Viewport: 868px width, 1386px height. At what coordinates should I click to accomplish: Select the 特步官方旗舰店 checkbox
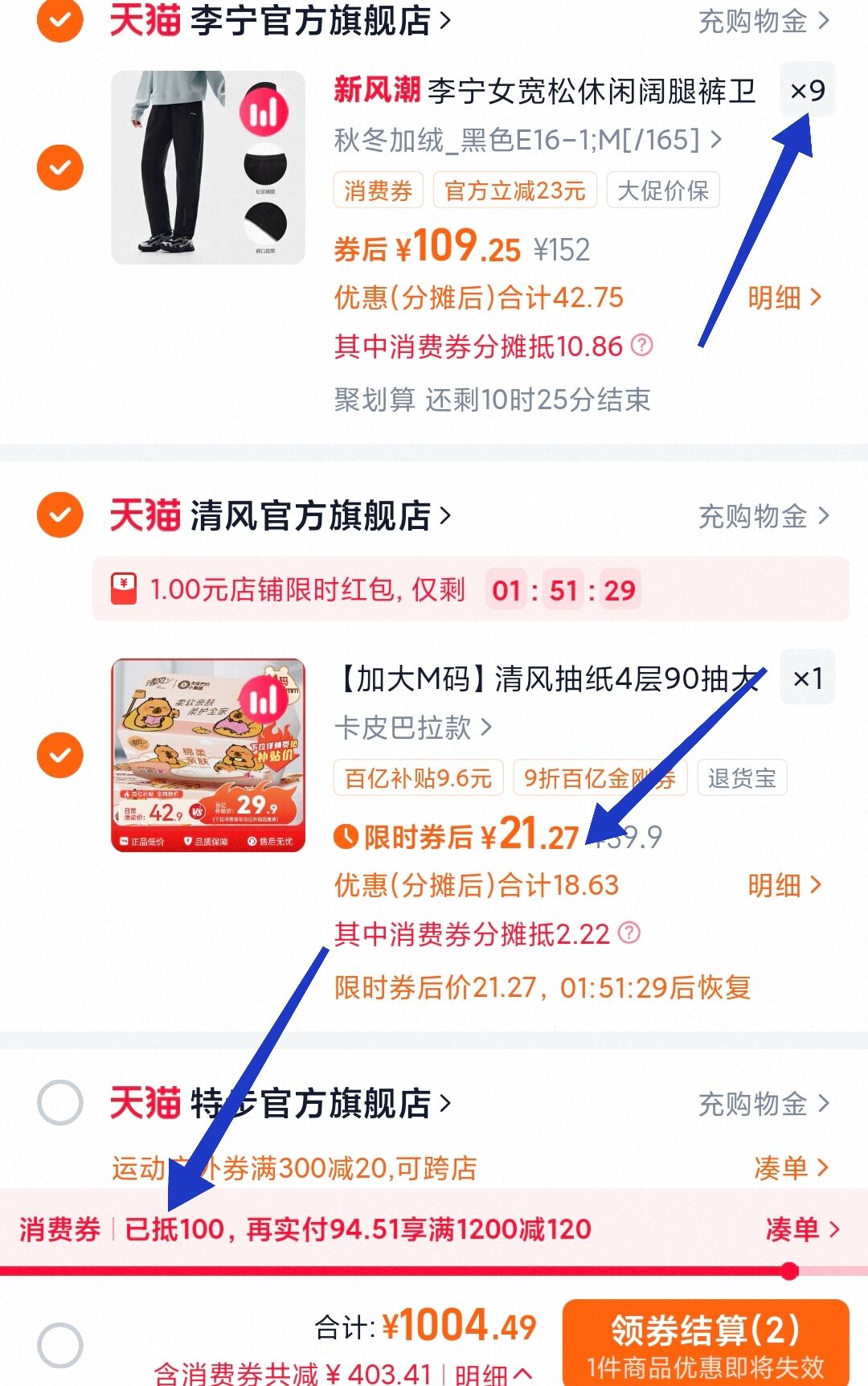point(60,1102)
